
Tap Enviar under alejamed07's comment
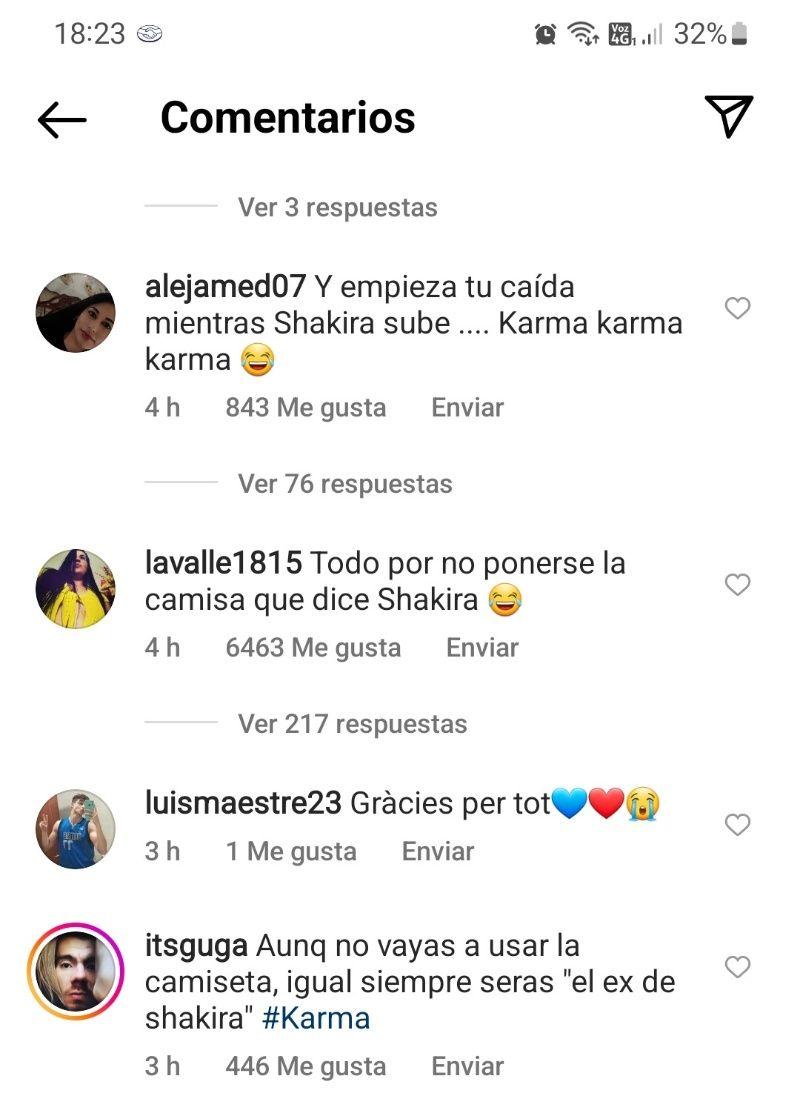point(467,408)
